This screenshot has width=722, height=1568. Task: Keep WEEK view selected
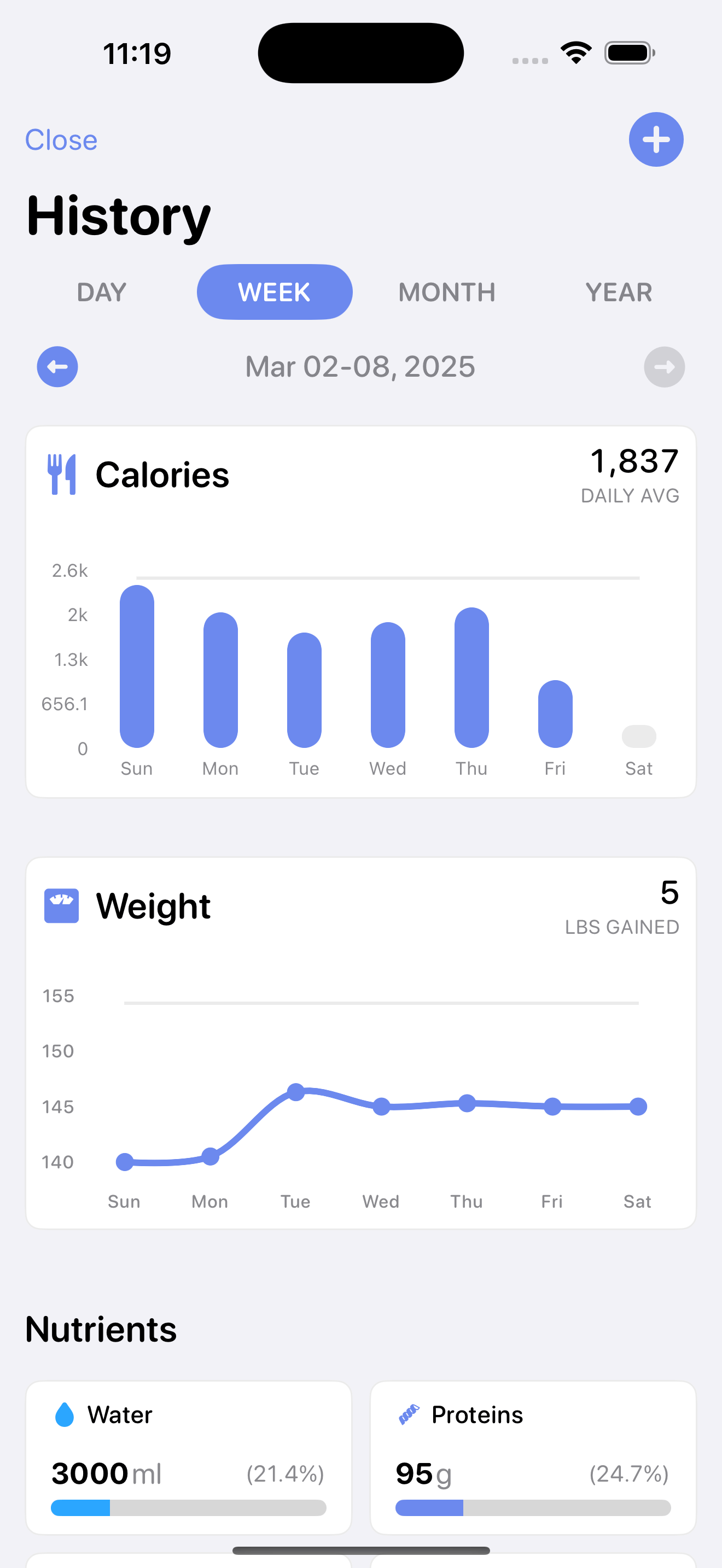point(274,292)
